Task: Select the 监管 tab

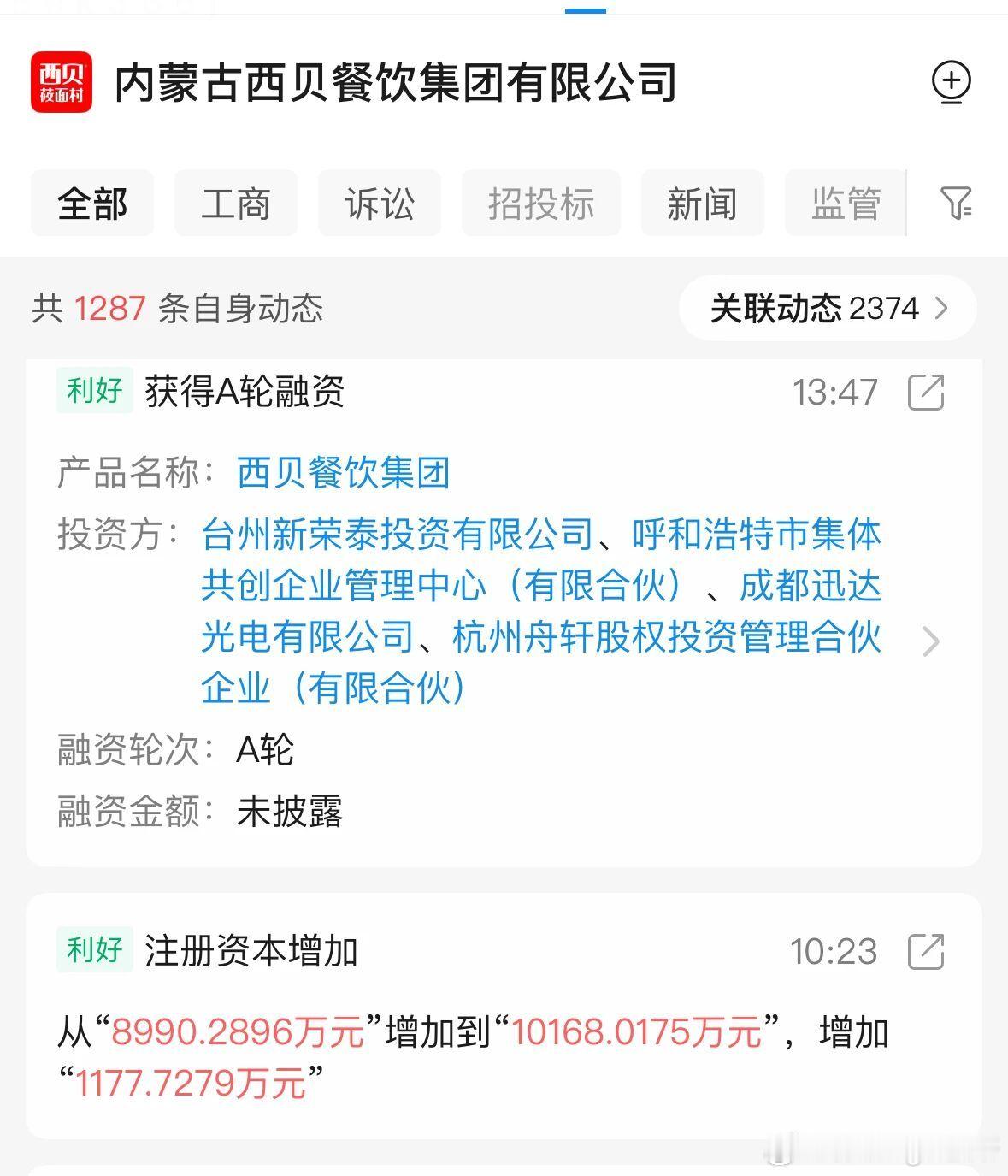Action: point(846,204)
